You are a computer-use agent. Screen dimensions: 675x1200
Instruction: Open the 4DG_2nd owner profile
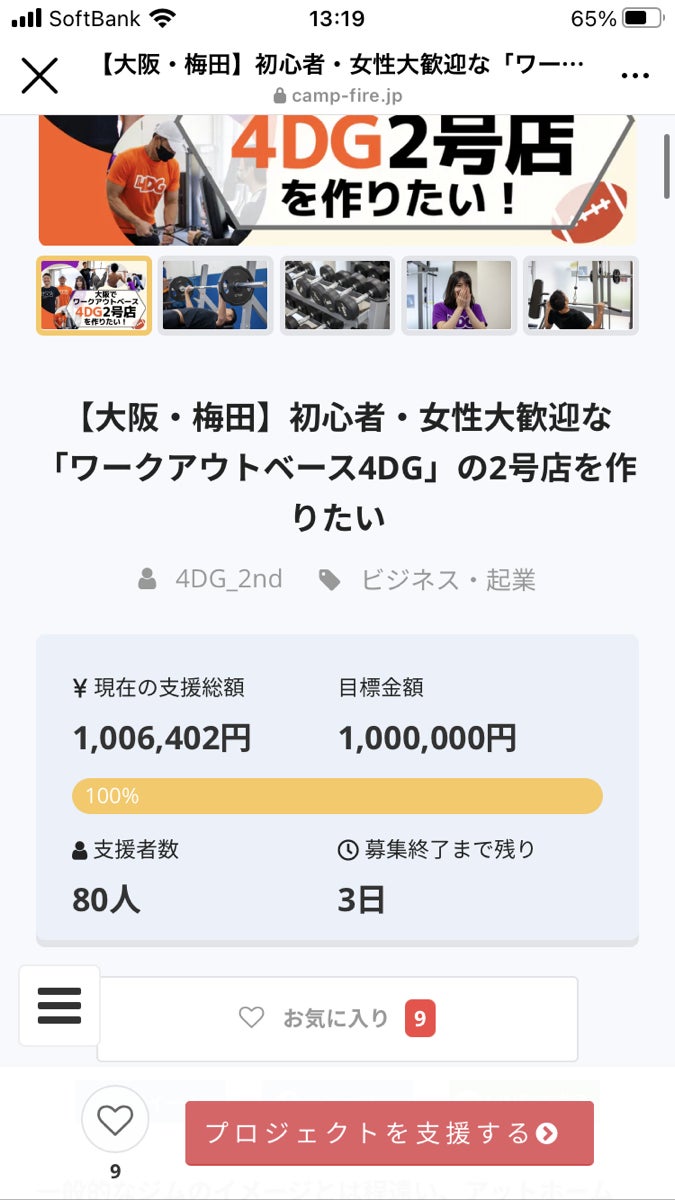tap(228, 579)
